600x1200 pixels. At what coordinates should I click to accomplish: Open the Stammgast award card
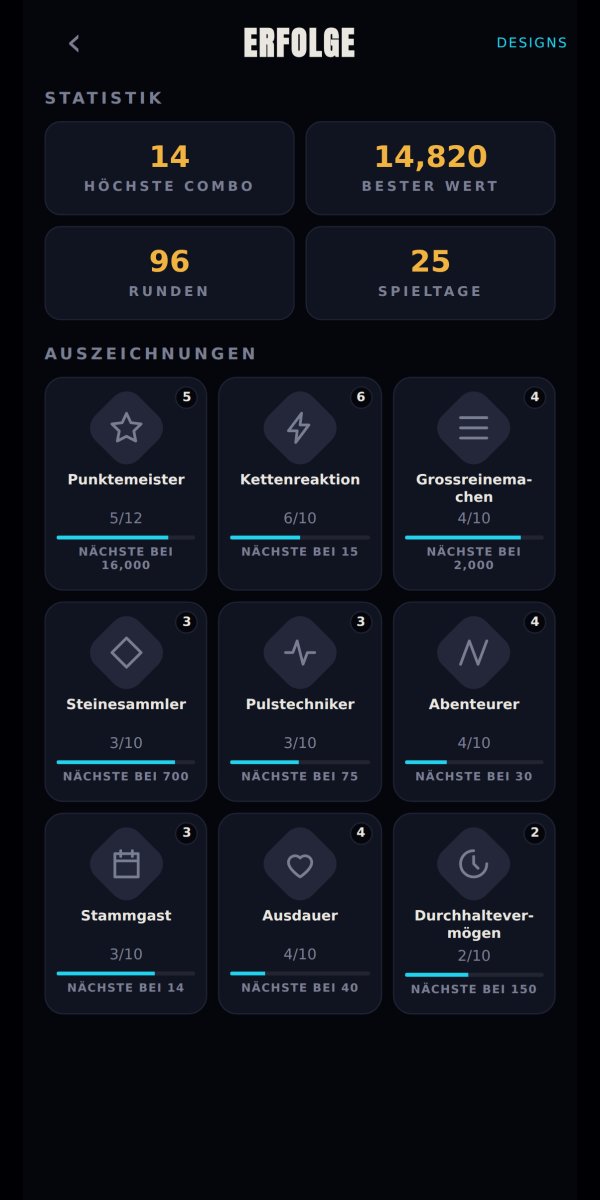pyautogui.click(x=126, y=913)
